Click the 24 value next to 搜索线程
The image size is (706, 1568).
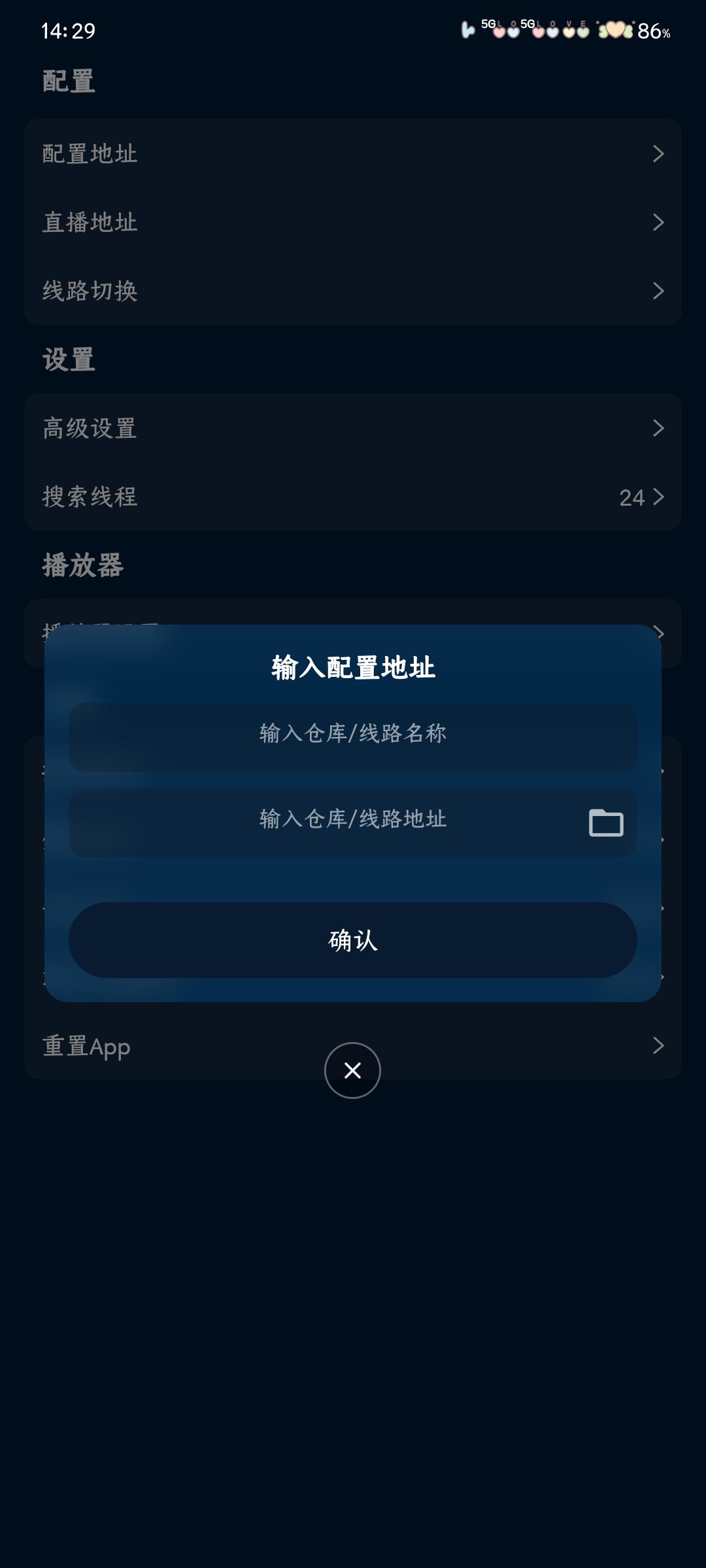tap(631, 498)
